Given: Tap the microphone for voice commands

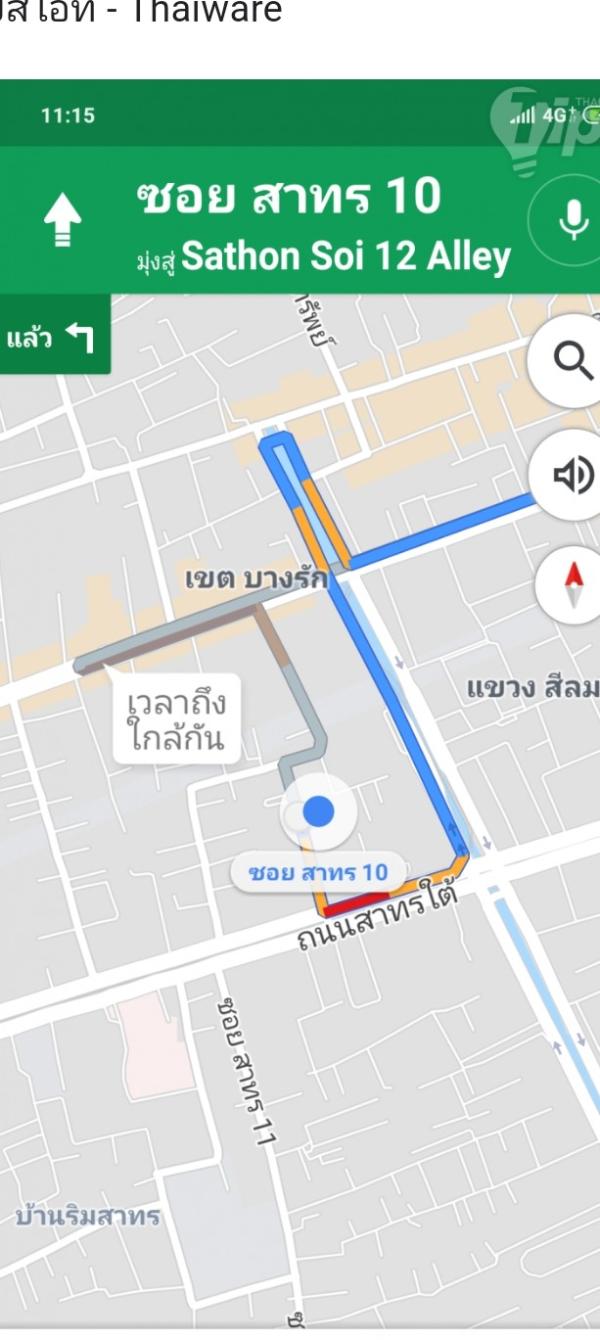Looking at the screenshot, I should pyautogui.click(x=573, y=220).
